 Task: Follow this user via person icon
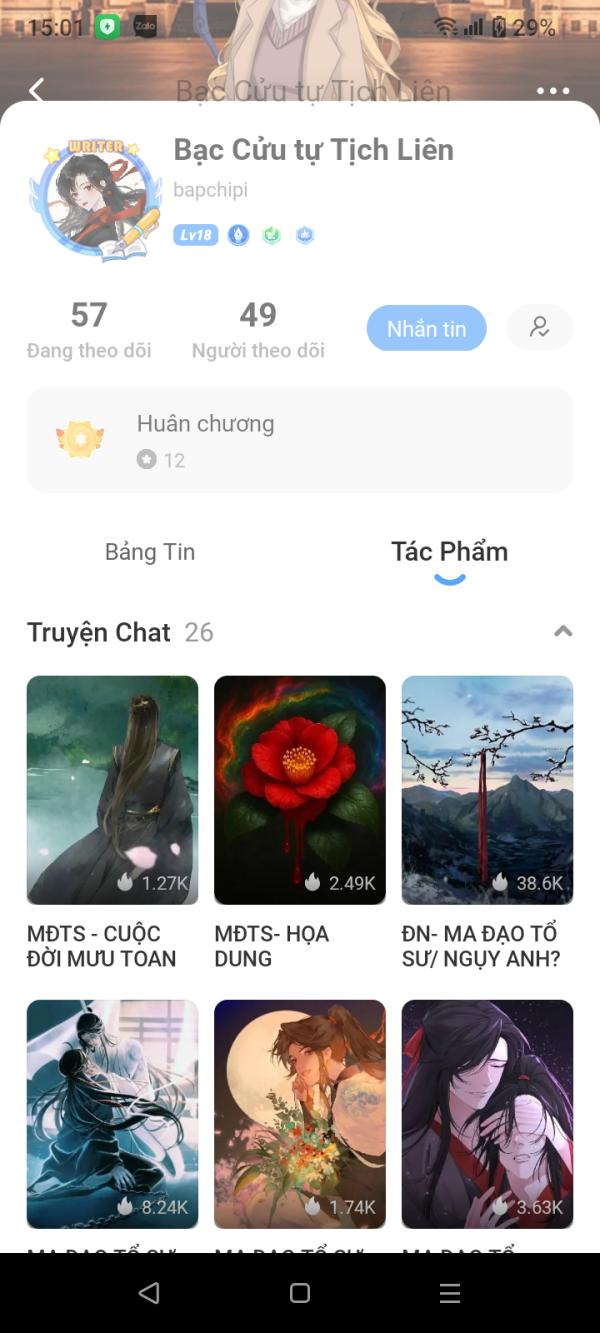tap(540, 327)
